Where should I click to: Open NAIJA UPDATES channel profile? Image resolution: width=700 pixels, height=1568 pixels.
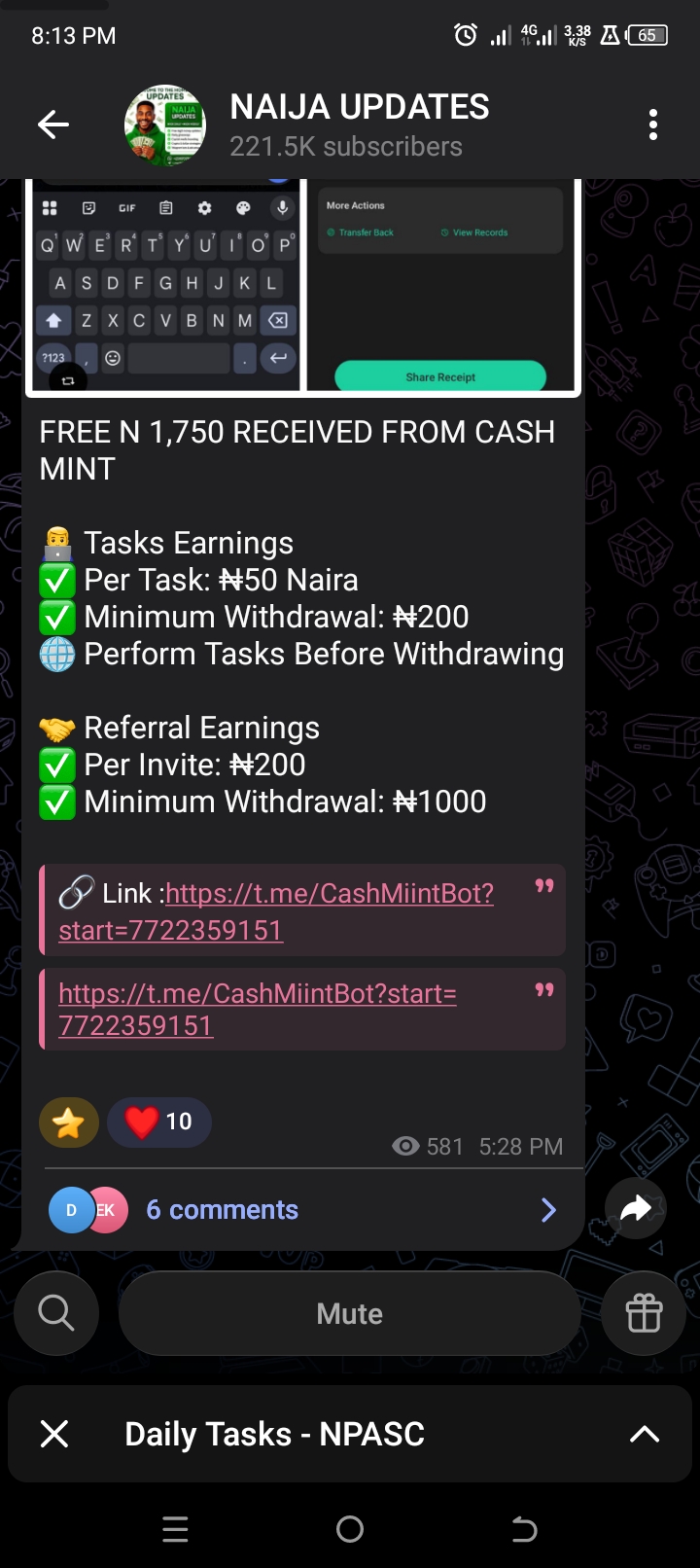point(359,125)
